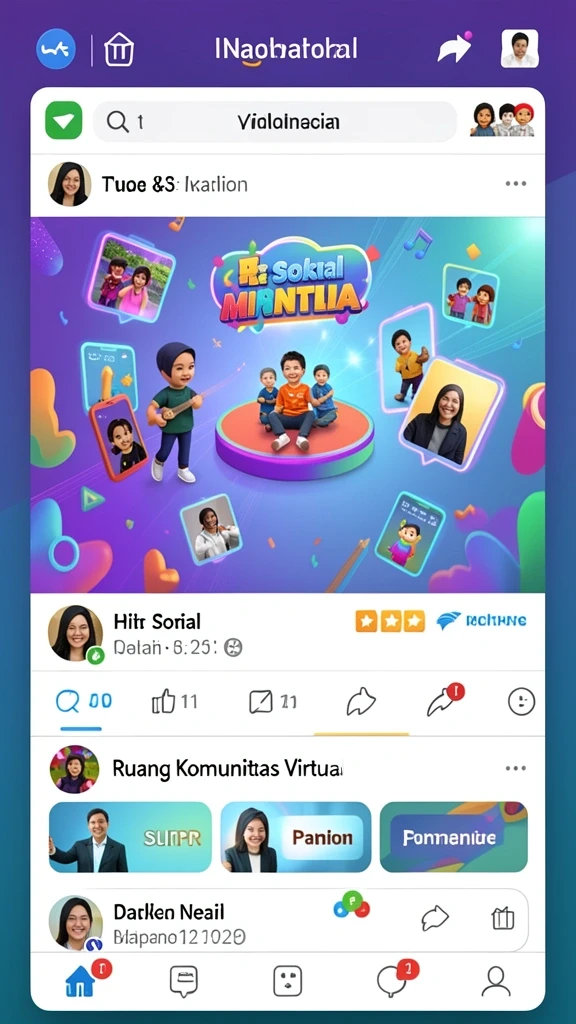This screenshot has width=576, height=1024.
Task: Open the Fonnanitue community card
Action: (454, 837)
